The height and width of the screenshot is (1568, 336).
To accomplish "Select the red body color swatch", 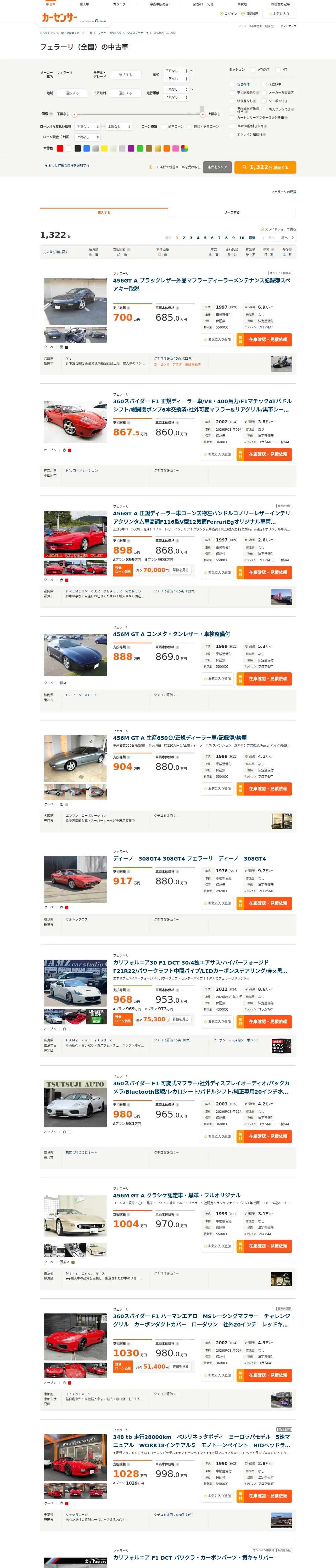I will click(x=60, y=148).
